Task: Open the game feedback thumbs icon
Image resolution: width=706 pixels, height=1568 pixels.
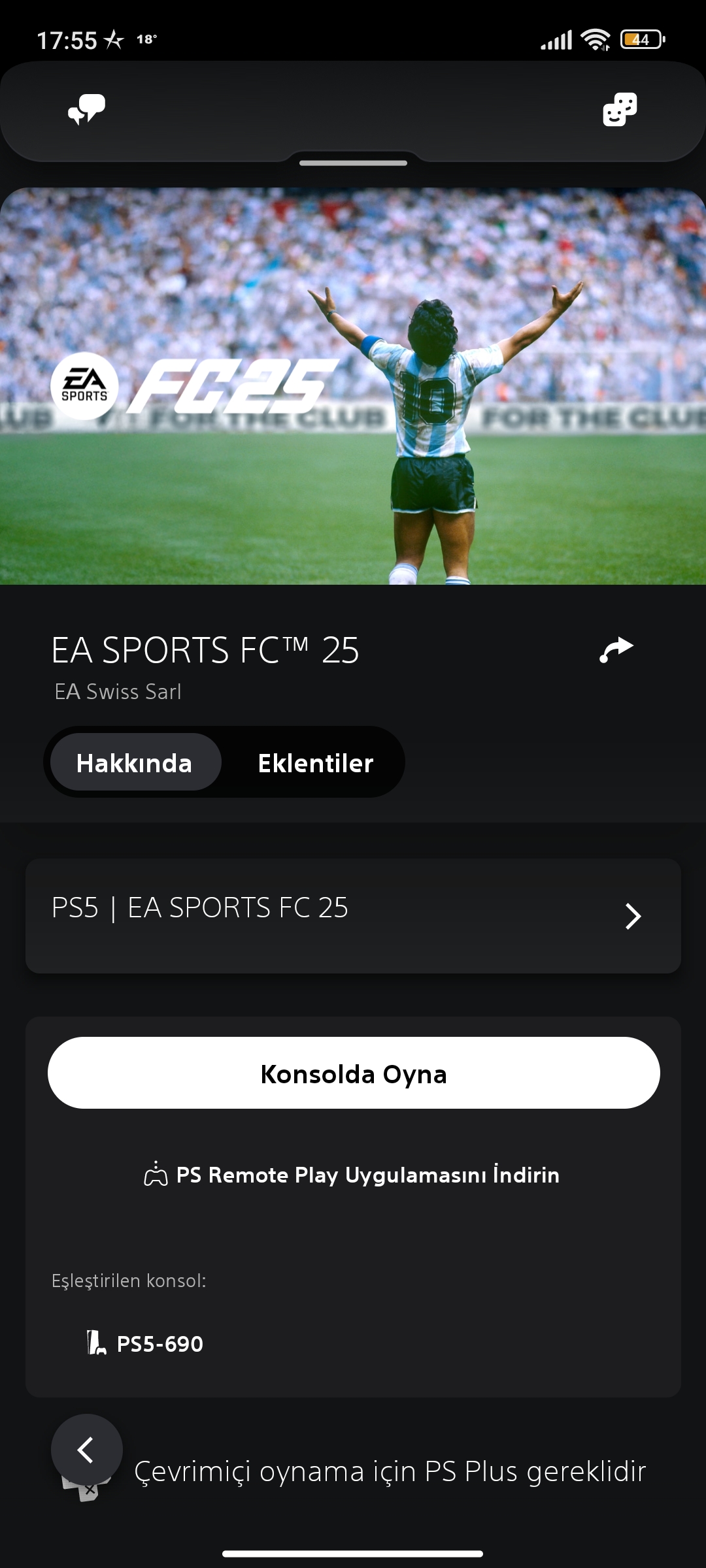Action: pyautogui.click(x=86, y=109)
